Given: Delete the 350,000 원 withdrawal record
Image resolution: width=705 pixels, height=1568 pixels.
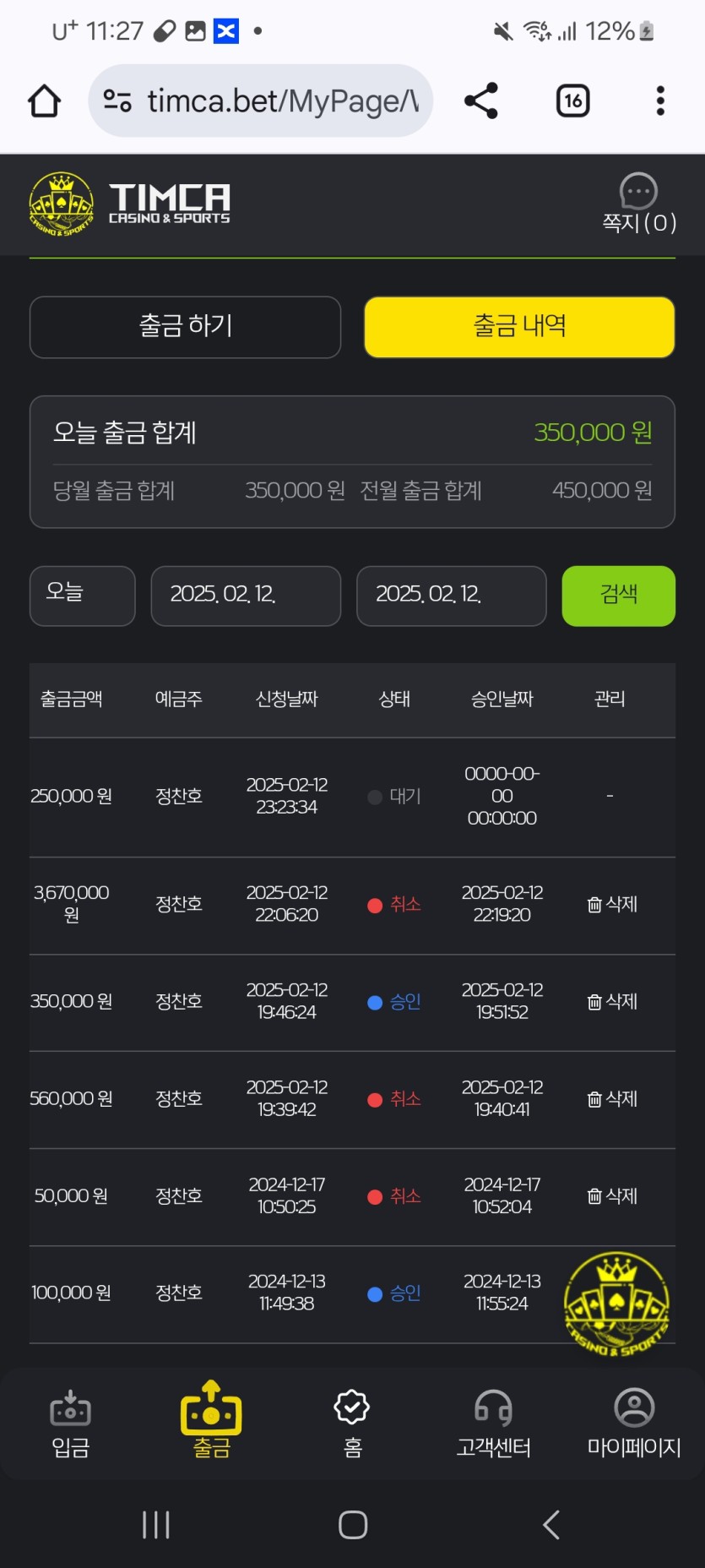Looking at the screenshot, I should pos(612,1002).
